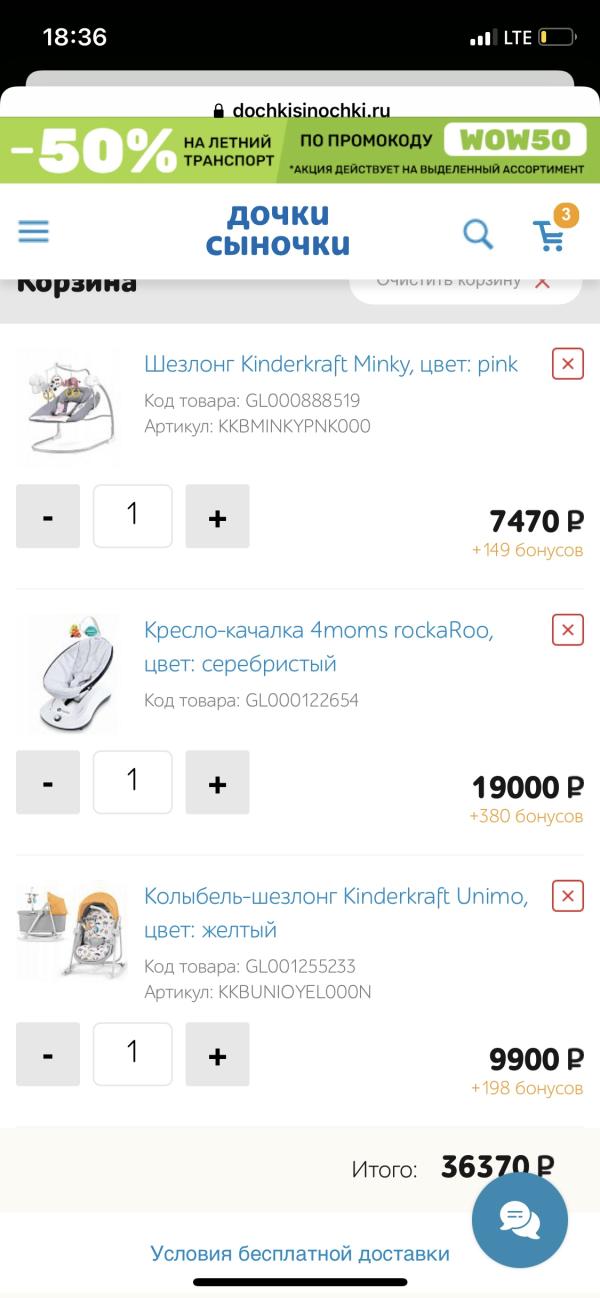Decrease quantity of 4moms rockaRoo
This screenshot has width=600, height=1298.
(48, 783)
